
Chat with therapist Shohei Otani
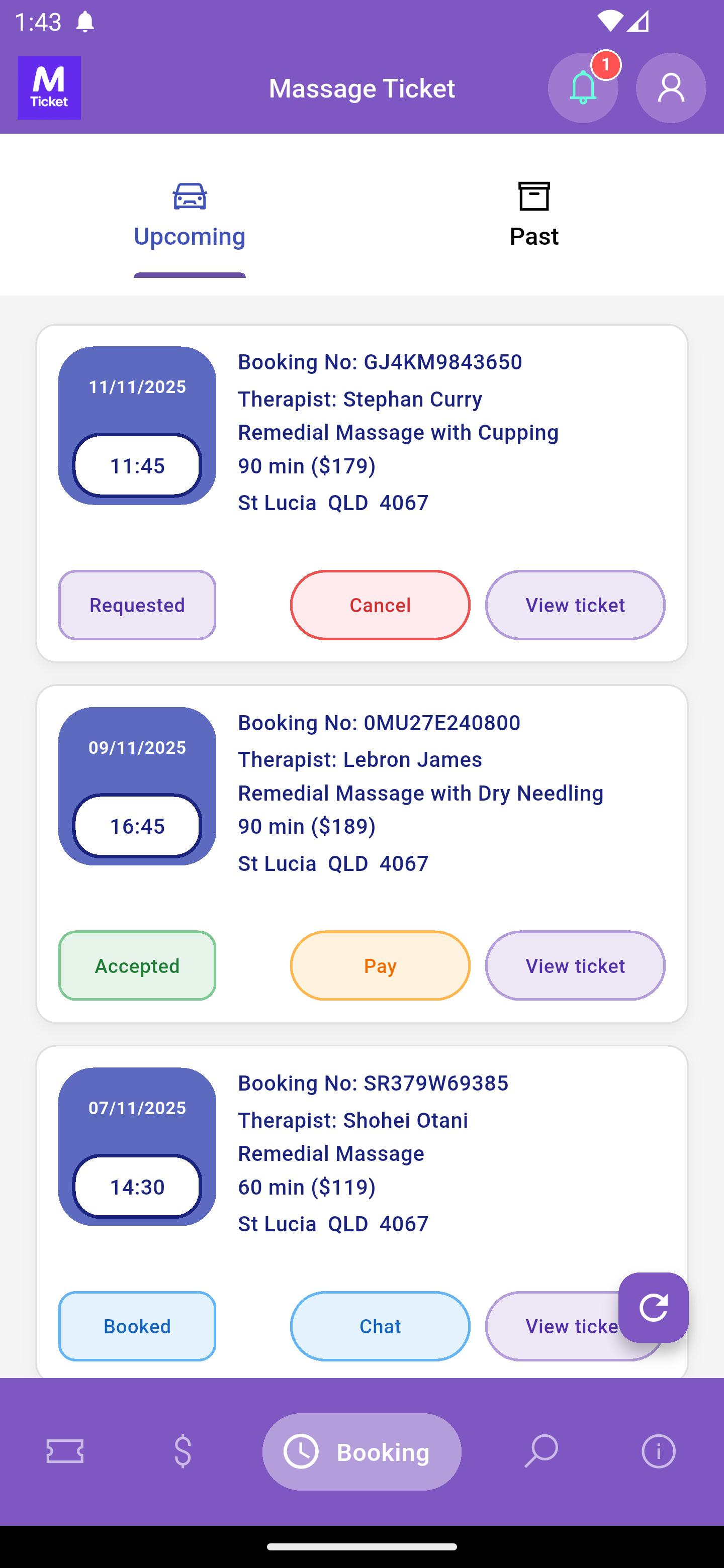tap(380, 1326)
